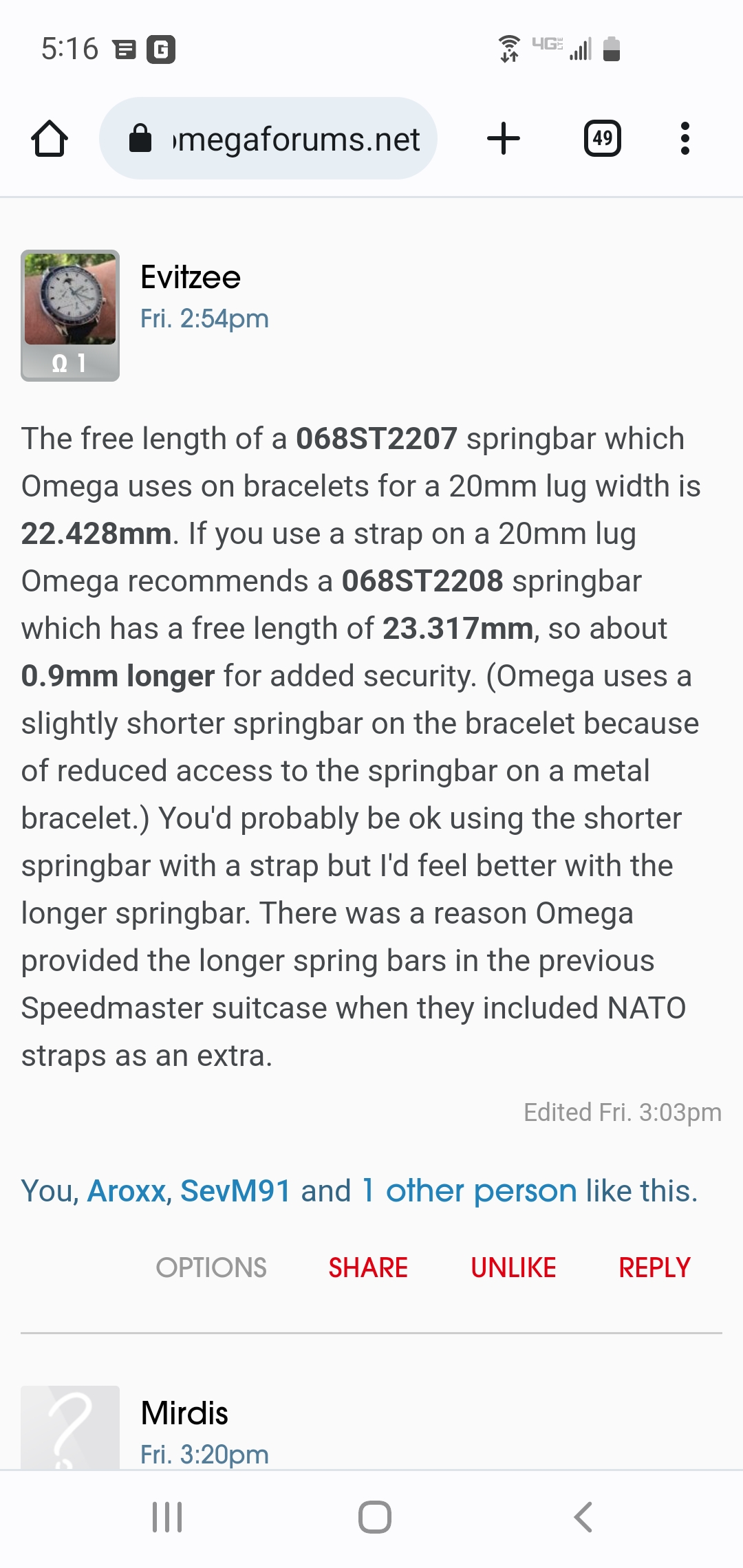Open a new browser tab
The width and height of the screenshot is (743, 1568).
pos(504,139)
